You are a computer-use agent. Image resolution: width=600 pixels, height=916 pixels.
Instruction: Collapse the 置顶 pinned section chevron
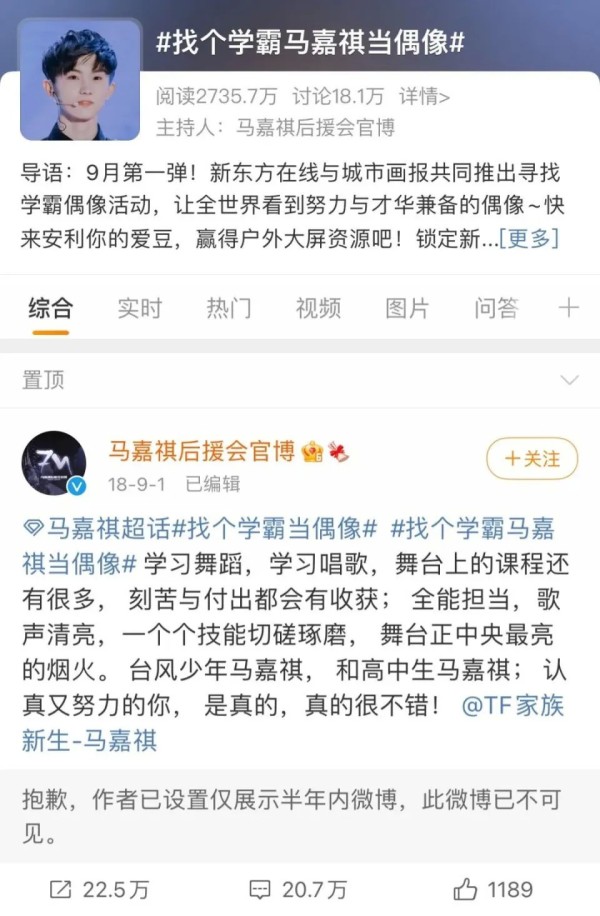pos(569,380)
